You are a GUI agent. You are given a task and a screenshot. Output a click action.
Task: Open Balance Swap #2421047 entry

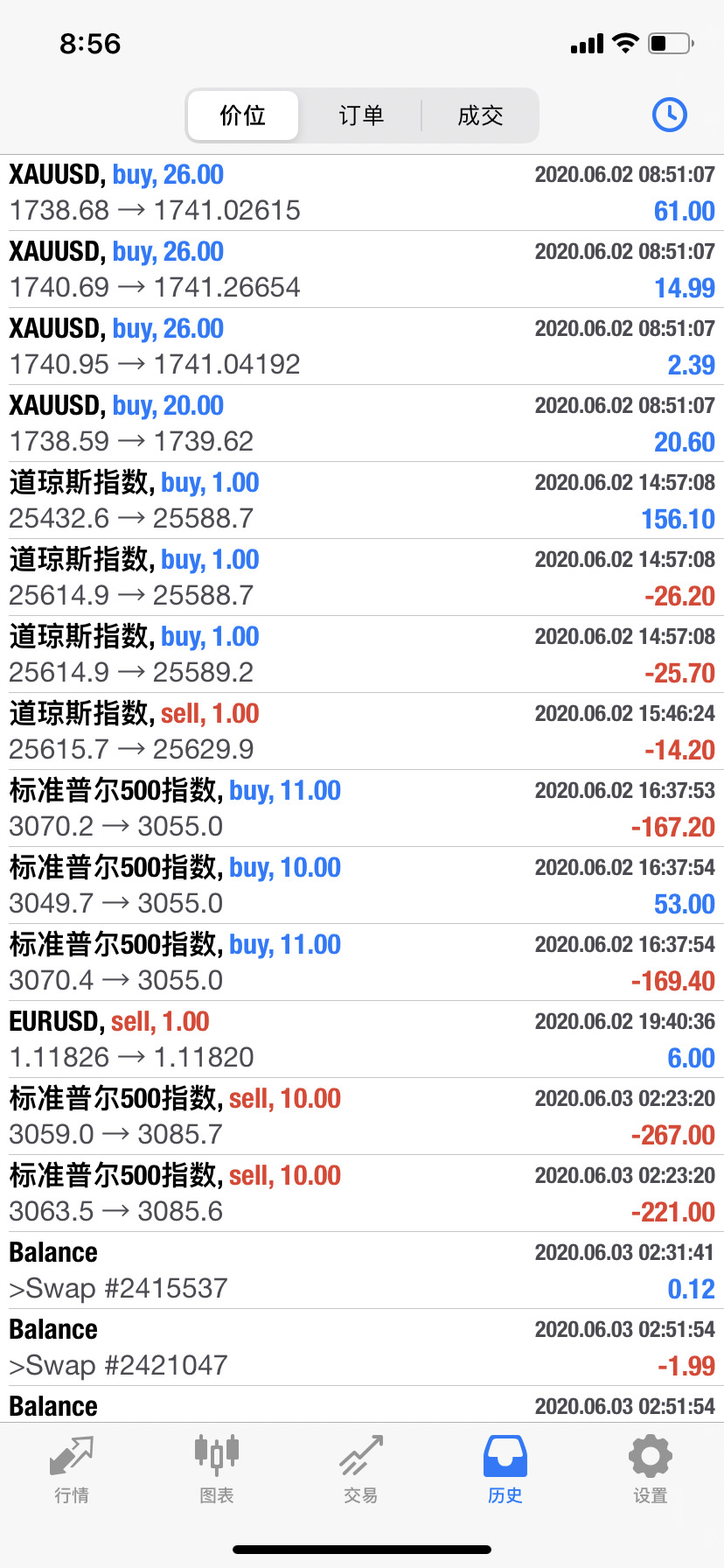tap(362, 1347)
